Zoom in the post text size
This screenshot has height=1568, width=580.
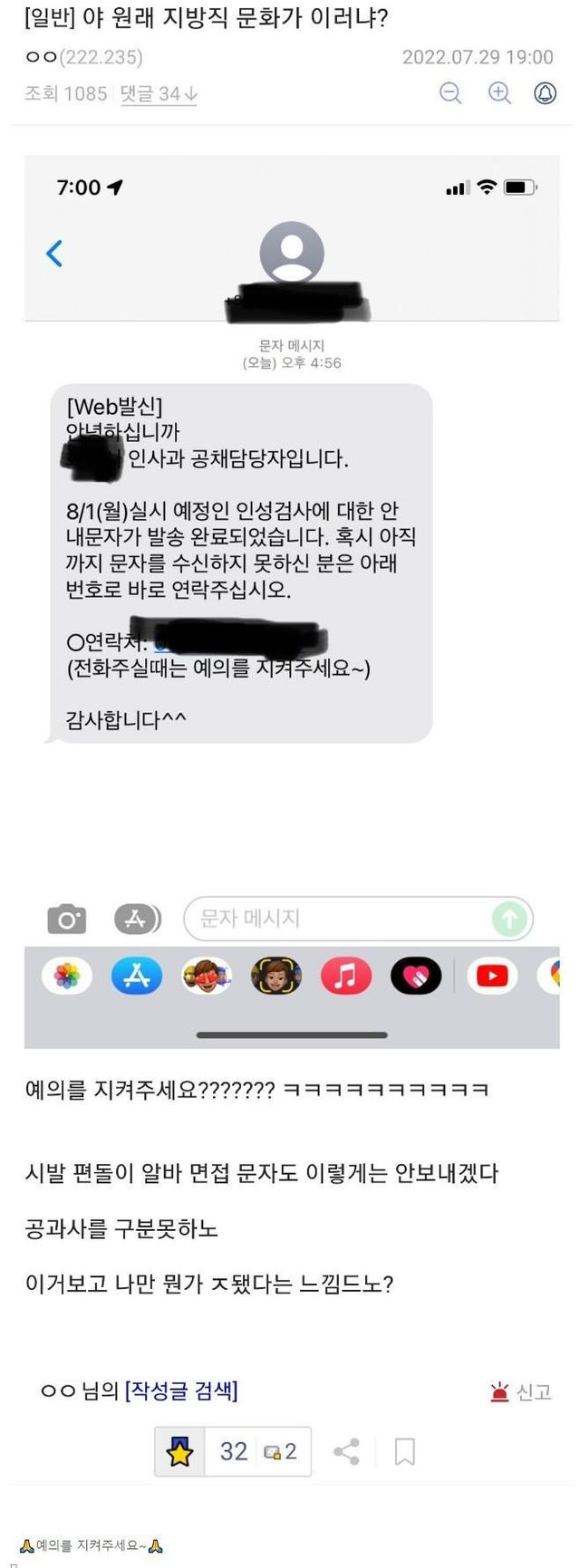click(499, 93)
